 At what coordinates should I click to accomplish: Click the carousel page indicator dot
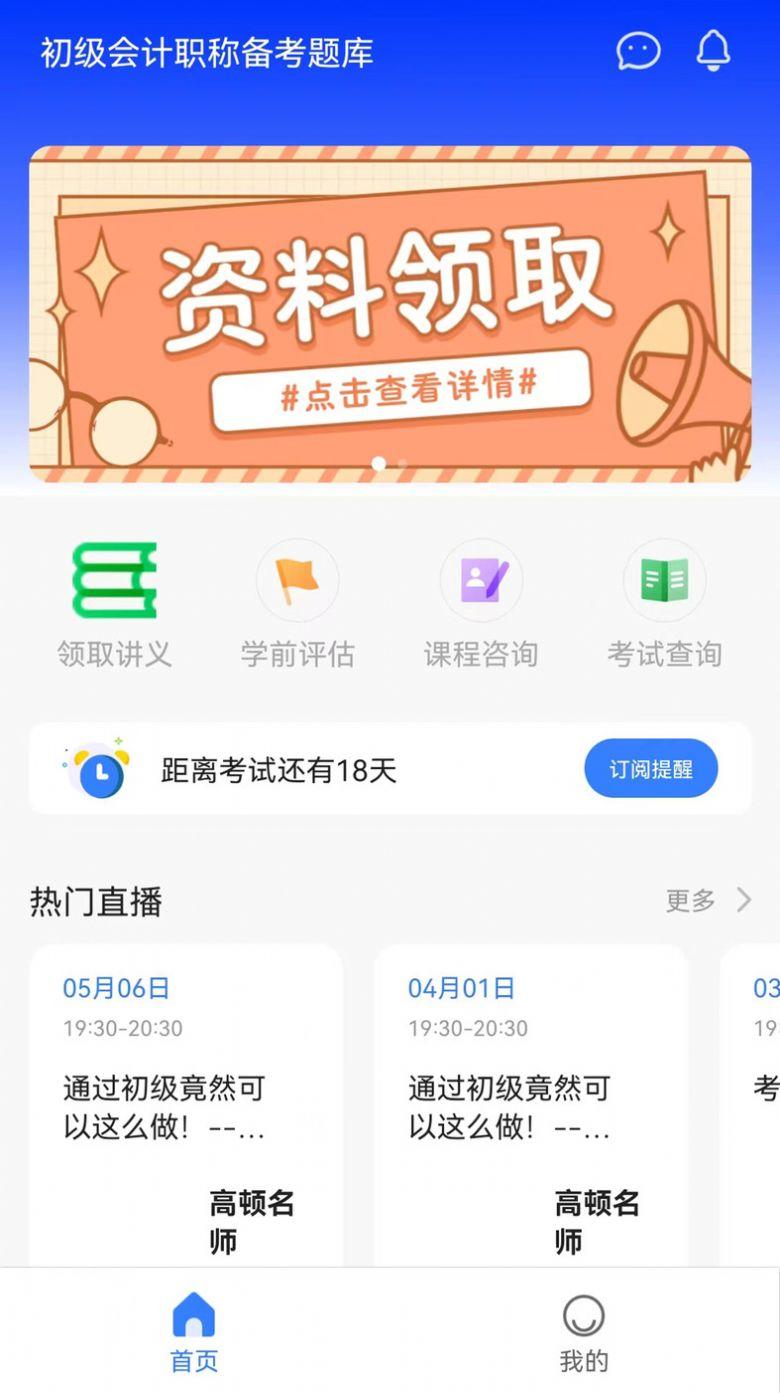380,464
